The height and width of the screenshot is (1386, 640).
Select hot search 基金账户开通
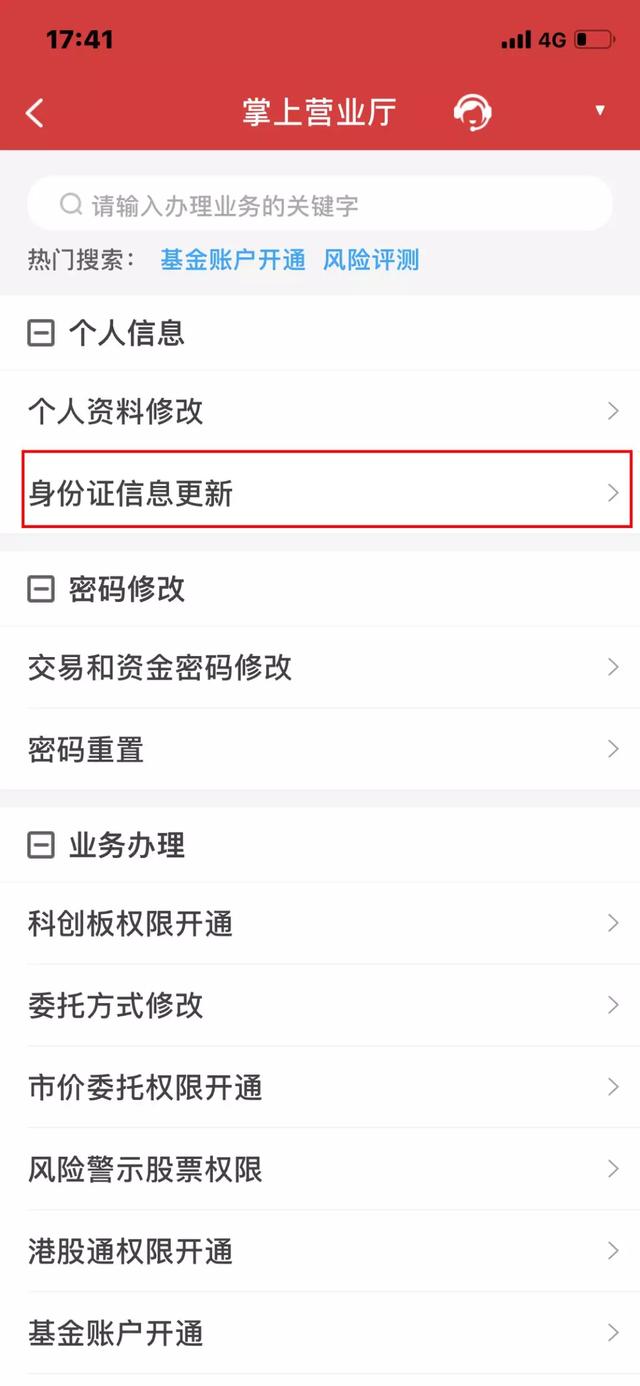click(233, 260)
